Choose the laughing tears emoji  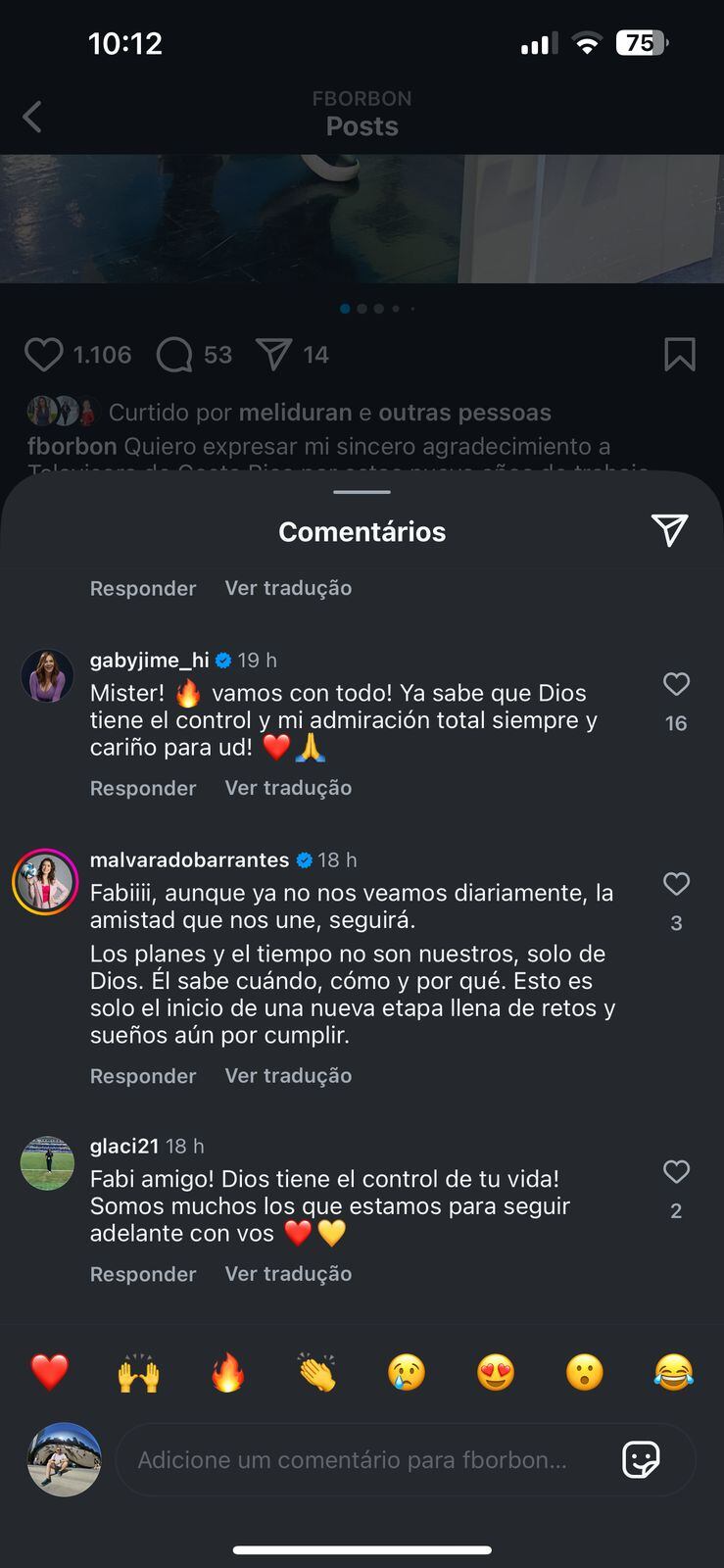tap(673, 1372)
